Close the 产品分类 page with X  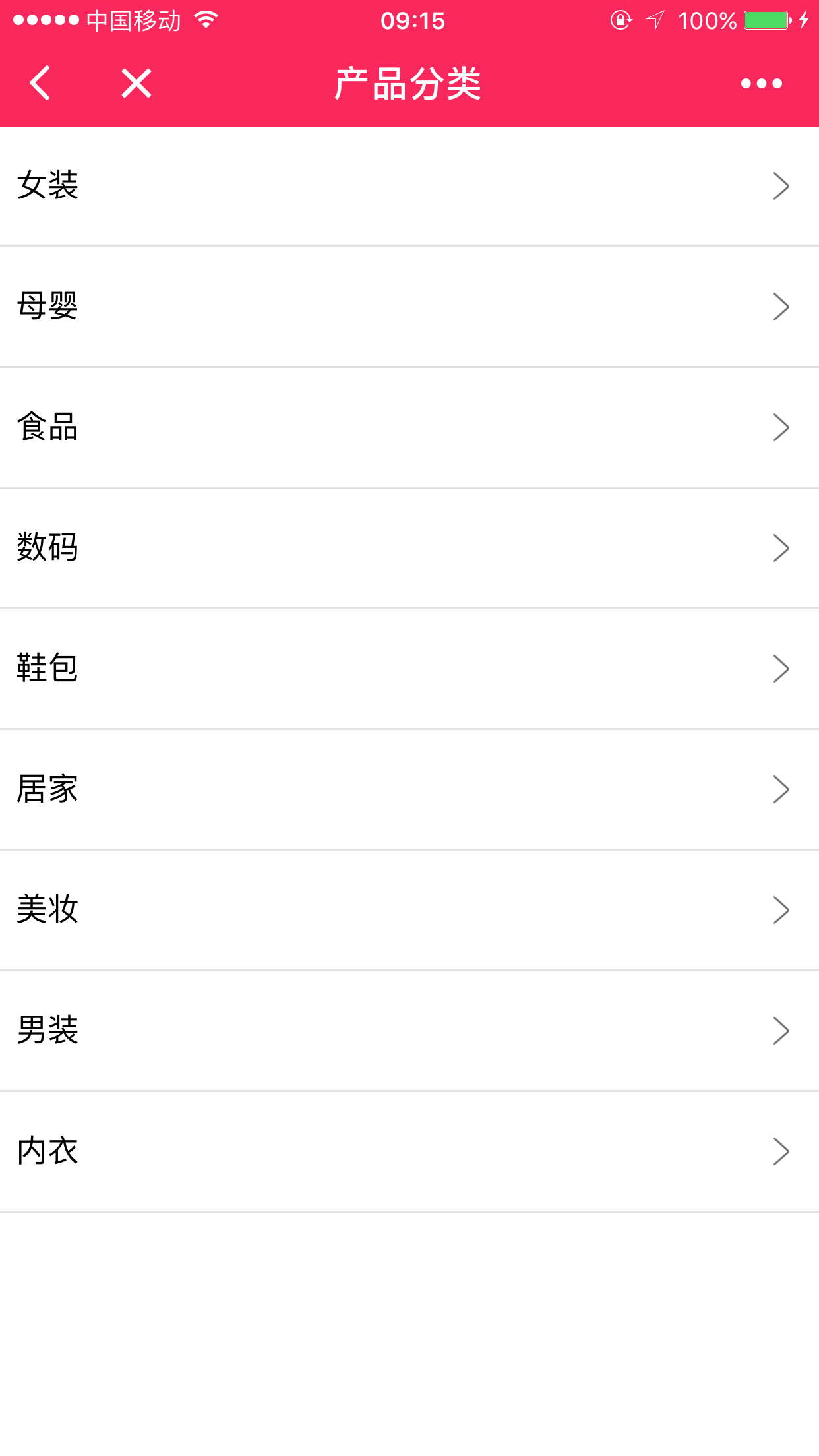136,83
